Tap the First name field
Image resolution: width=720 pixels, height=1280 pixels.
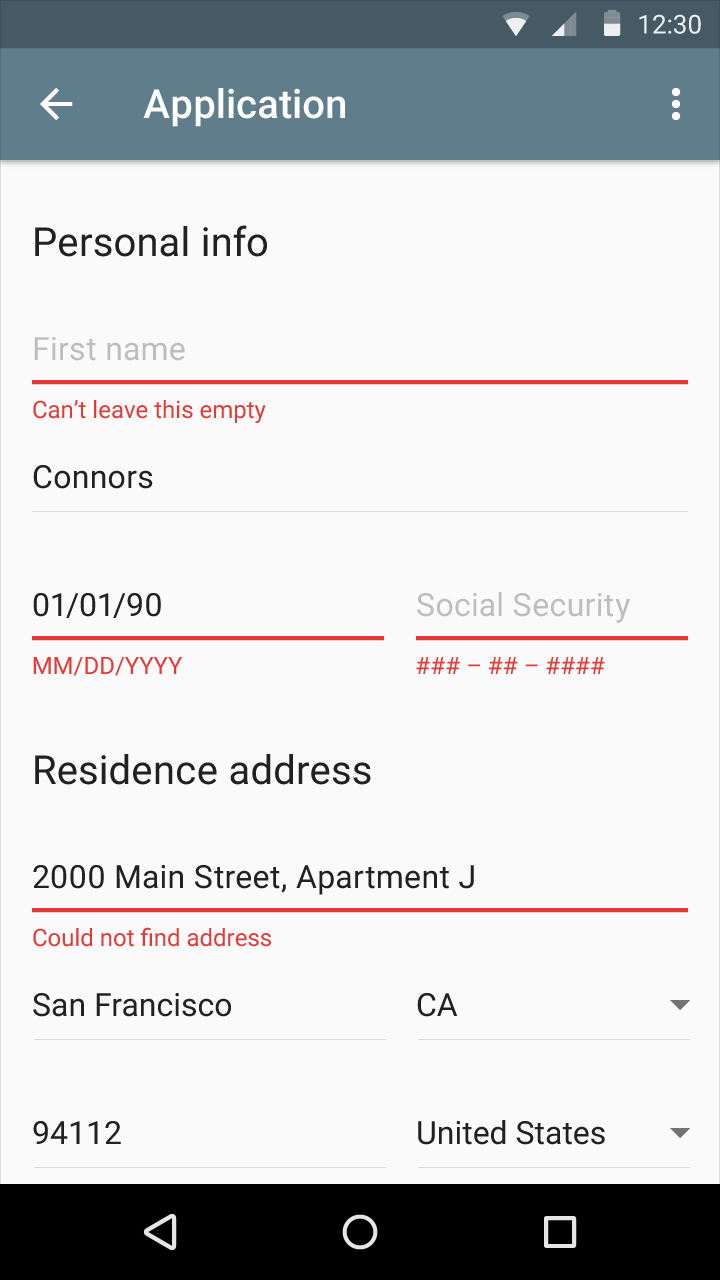point(360,350)
